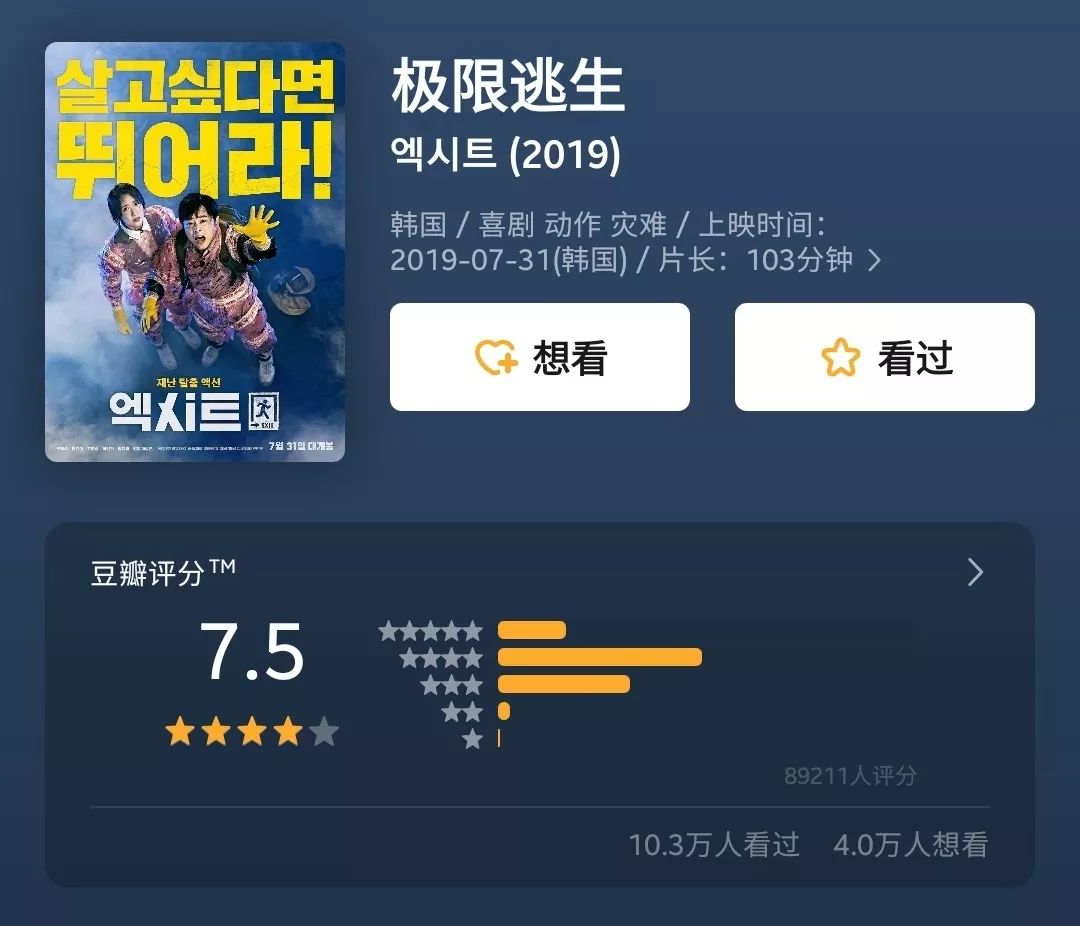Viewport: 1080px width, 926px height.
Task: Open the 极限逃生 movie poster
Action: pyautogui.click(x=195, y=252)
